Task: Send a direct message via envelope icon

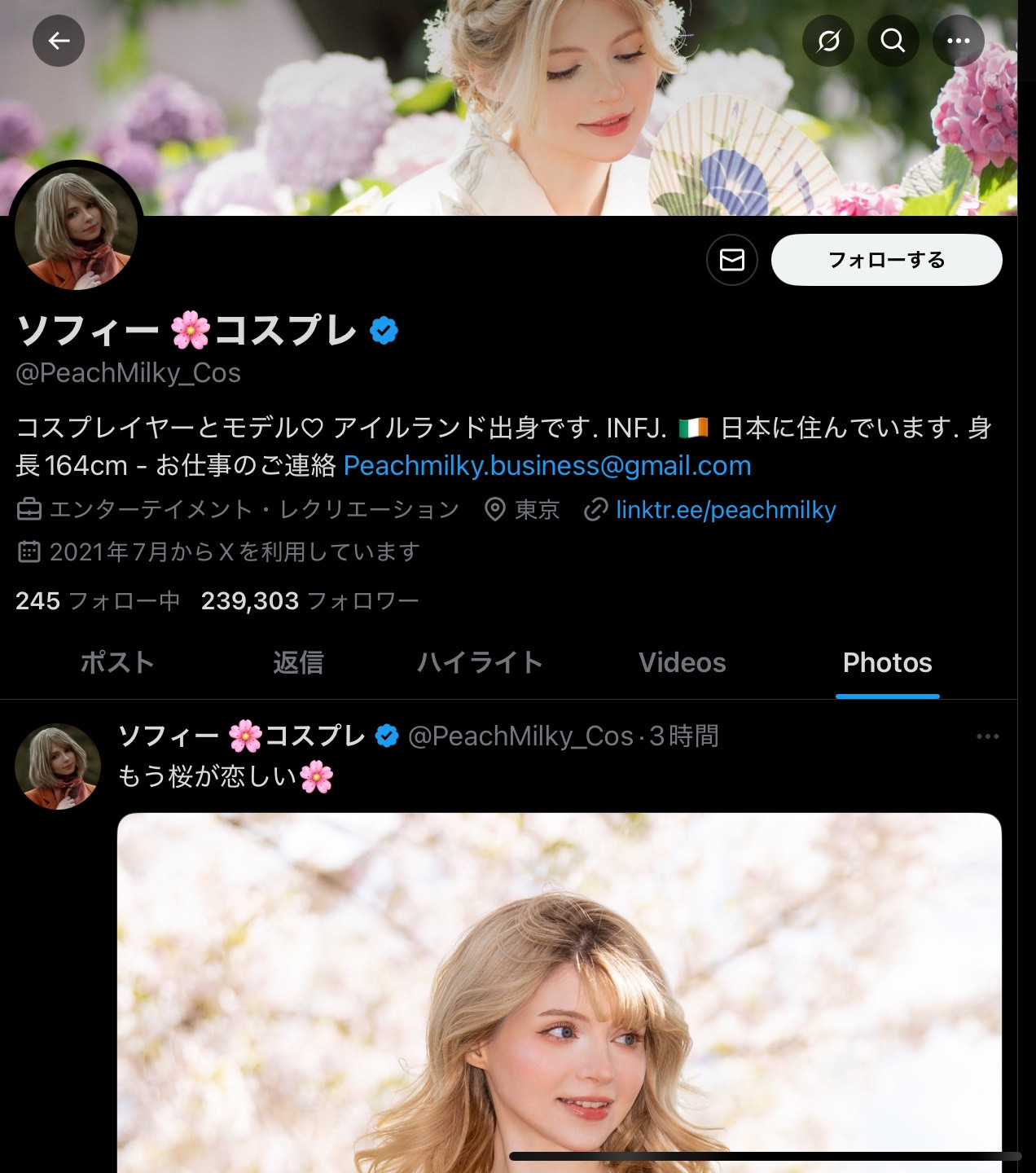Action: [732, 260]
